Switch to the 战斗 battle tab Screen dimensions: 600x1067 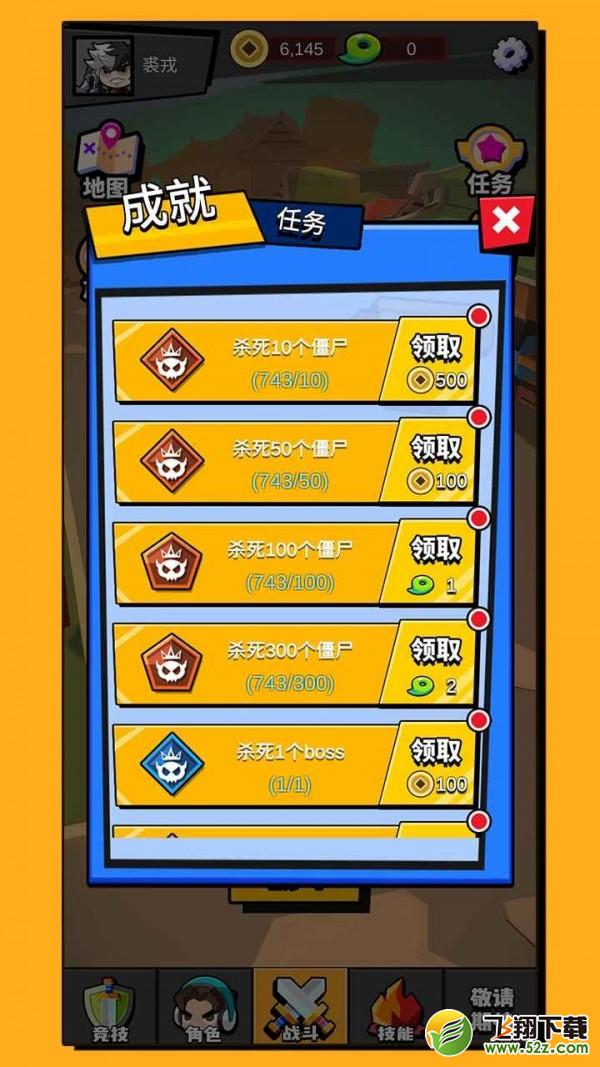pyautogui.click(x=300, y=1008)
